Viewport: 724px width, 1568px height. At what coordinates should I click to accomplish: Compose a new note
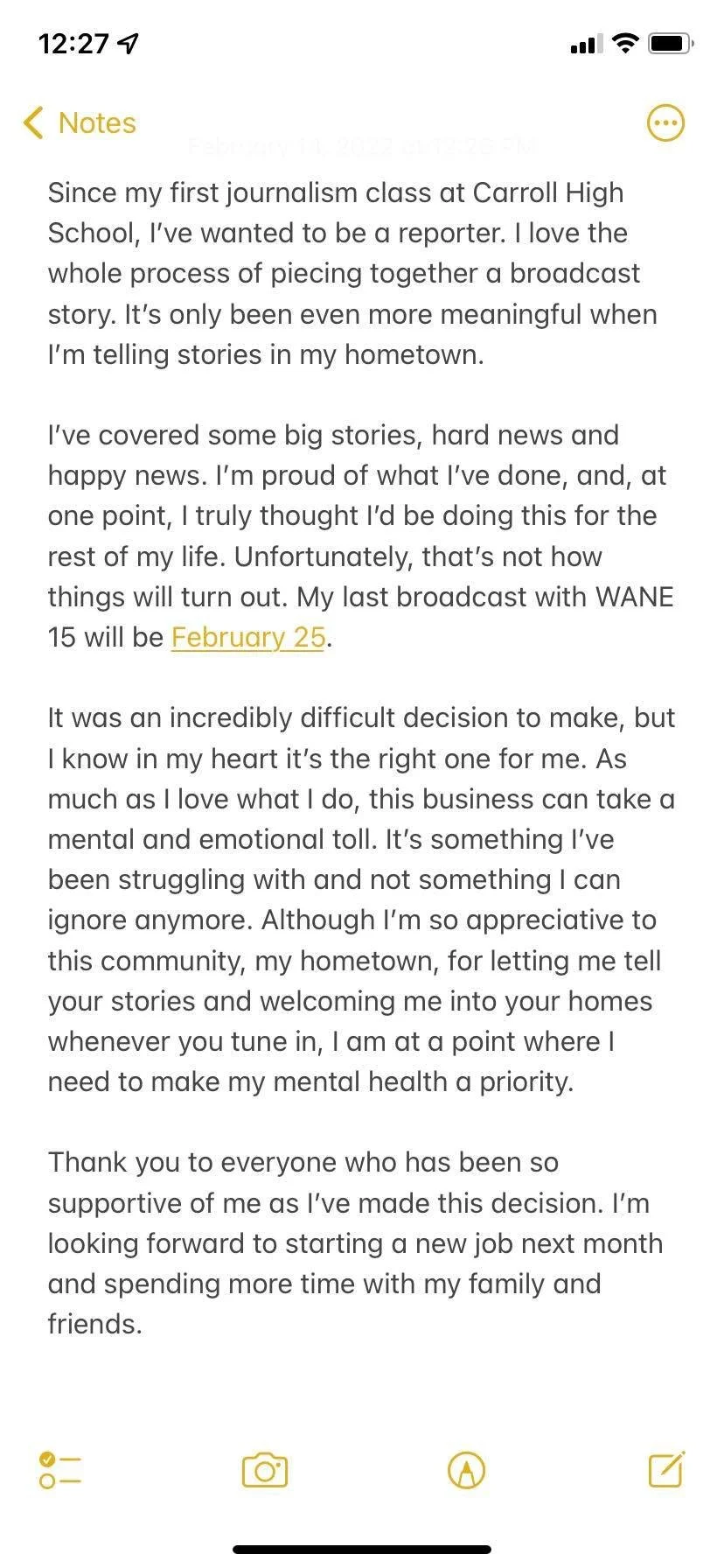[x=666, y=1470]
